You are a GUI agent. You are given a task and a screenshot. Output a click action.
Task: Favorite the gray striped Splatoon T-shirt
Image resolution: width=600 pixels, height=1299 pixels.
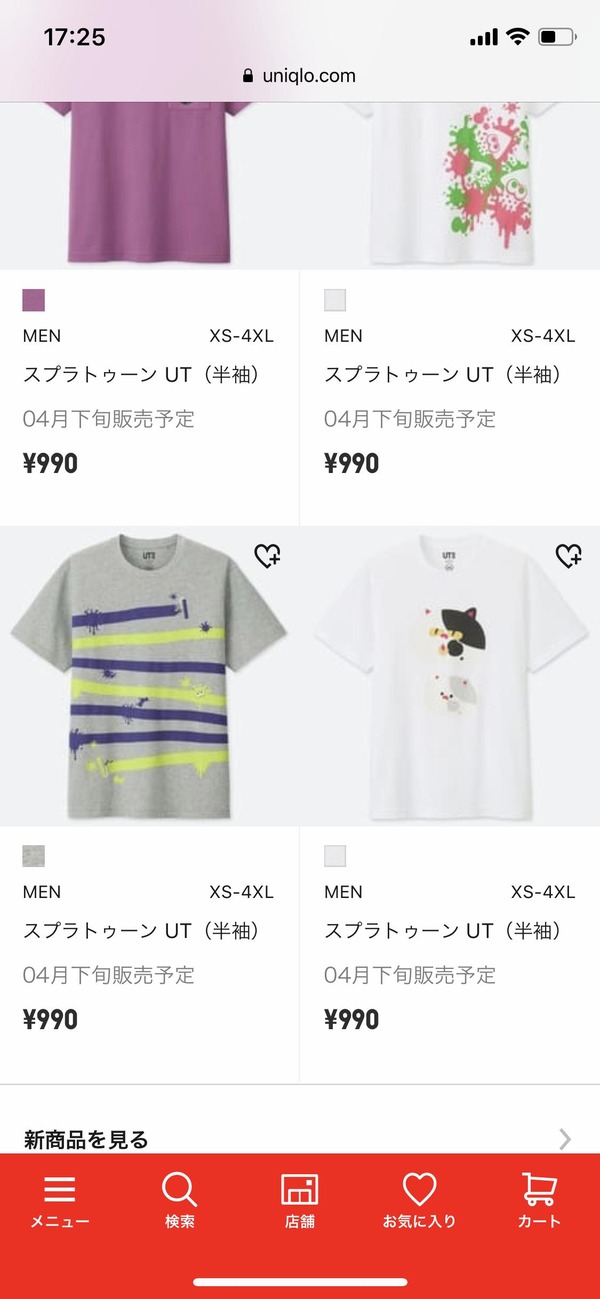267,556
